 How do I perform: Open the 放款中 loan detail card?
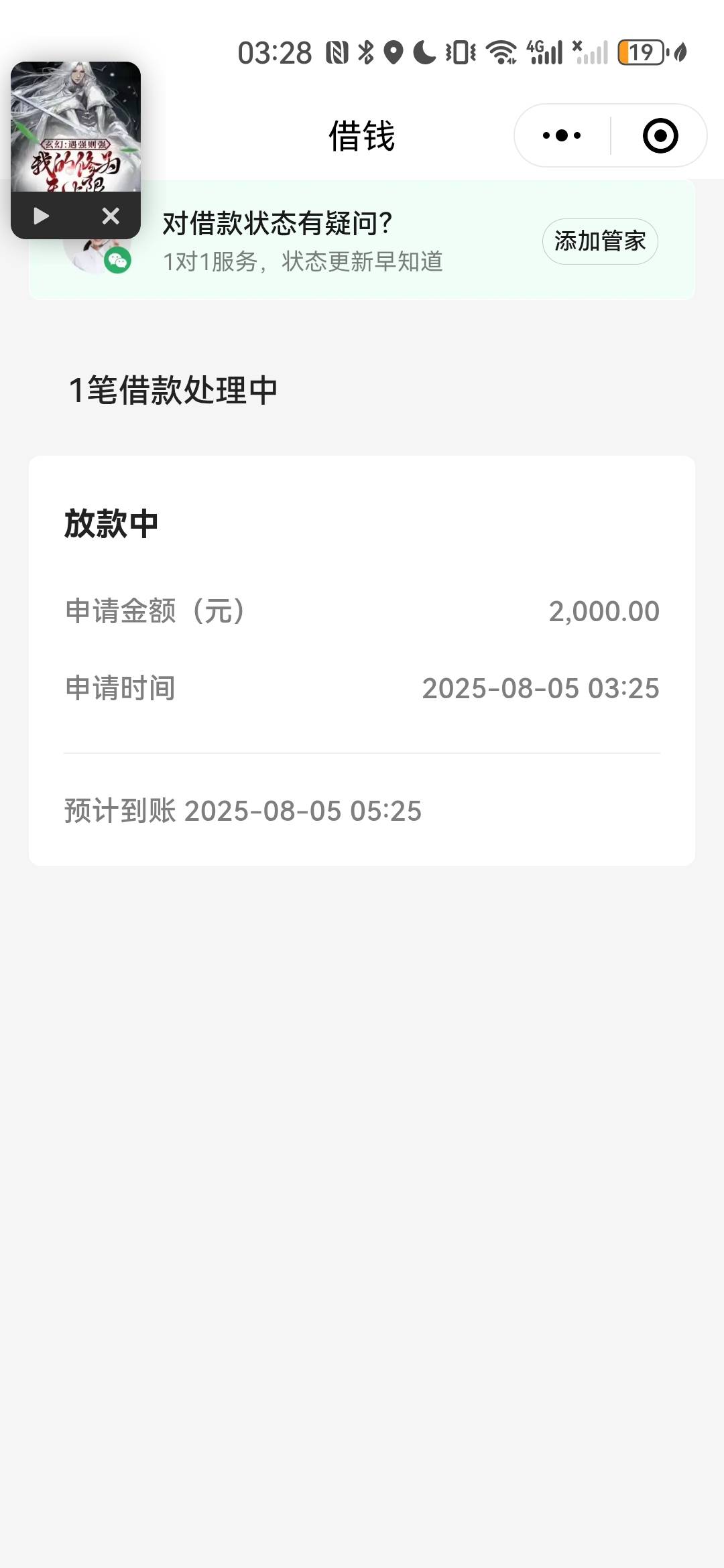click(x=362, y=661)
